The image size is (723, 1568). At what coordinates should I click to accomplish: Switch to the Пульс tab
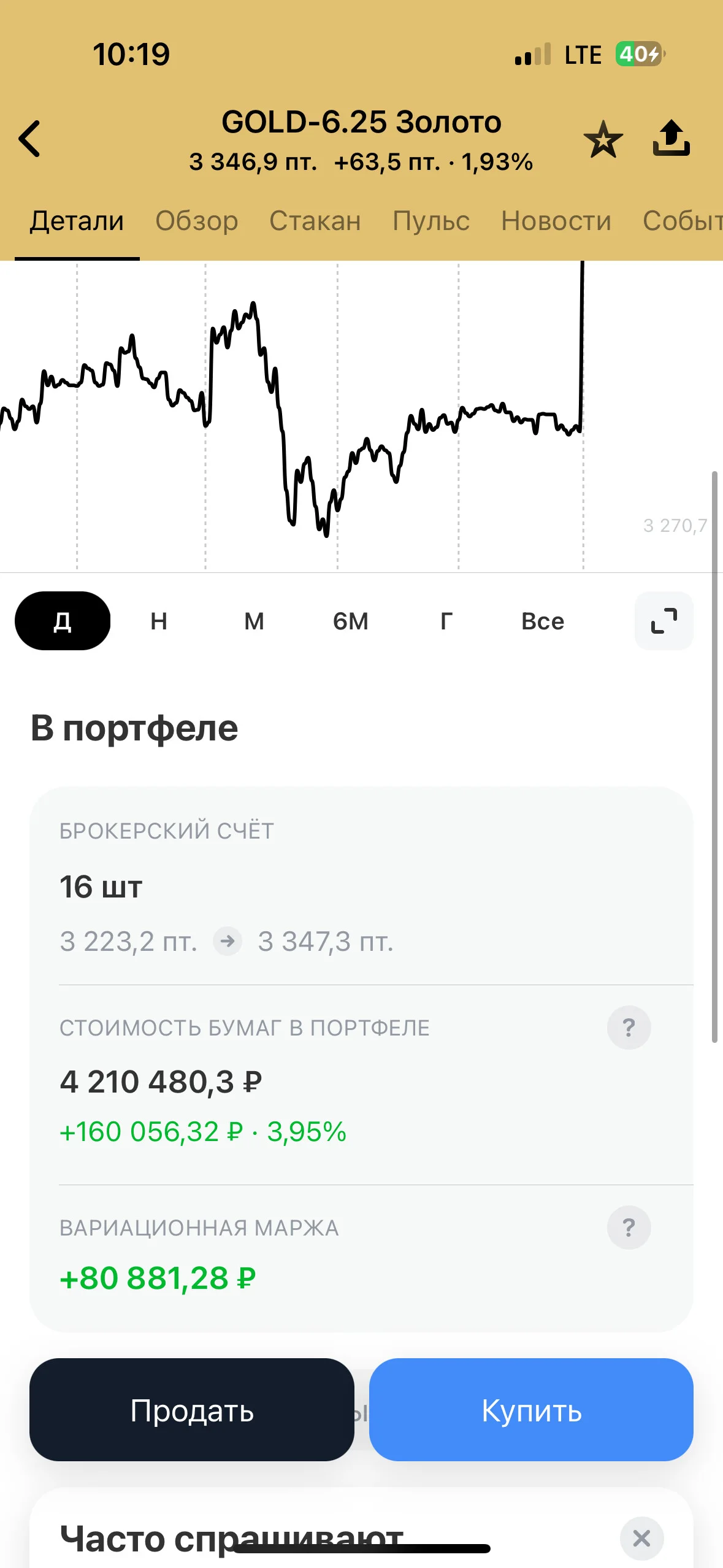(x=431, y=221)
